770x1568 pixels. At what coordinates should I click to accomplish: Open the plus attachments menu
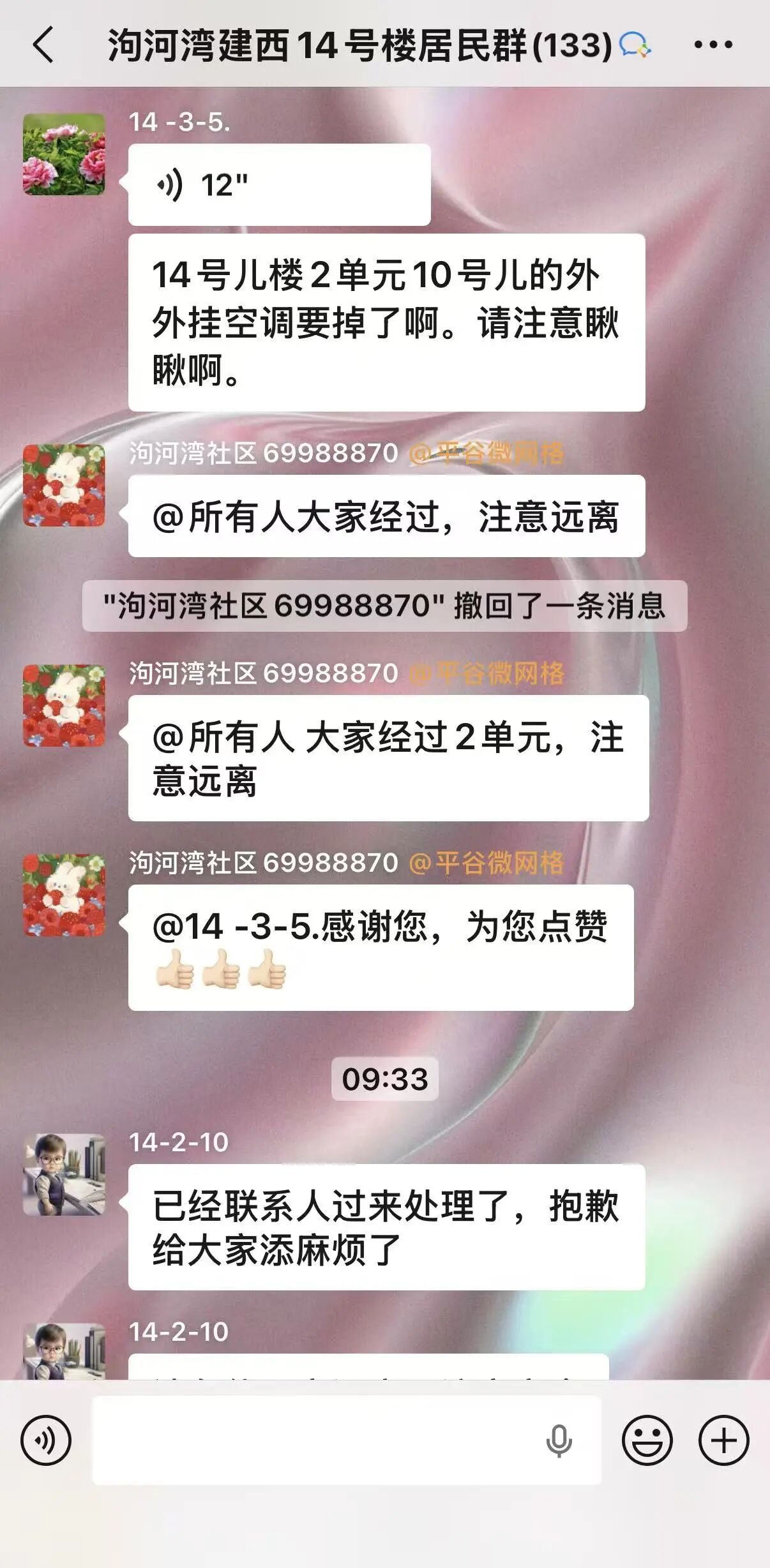pyautogui.click(x=723, y=1440)
